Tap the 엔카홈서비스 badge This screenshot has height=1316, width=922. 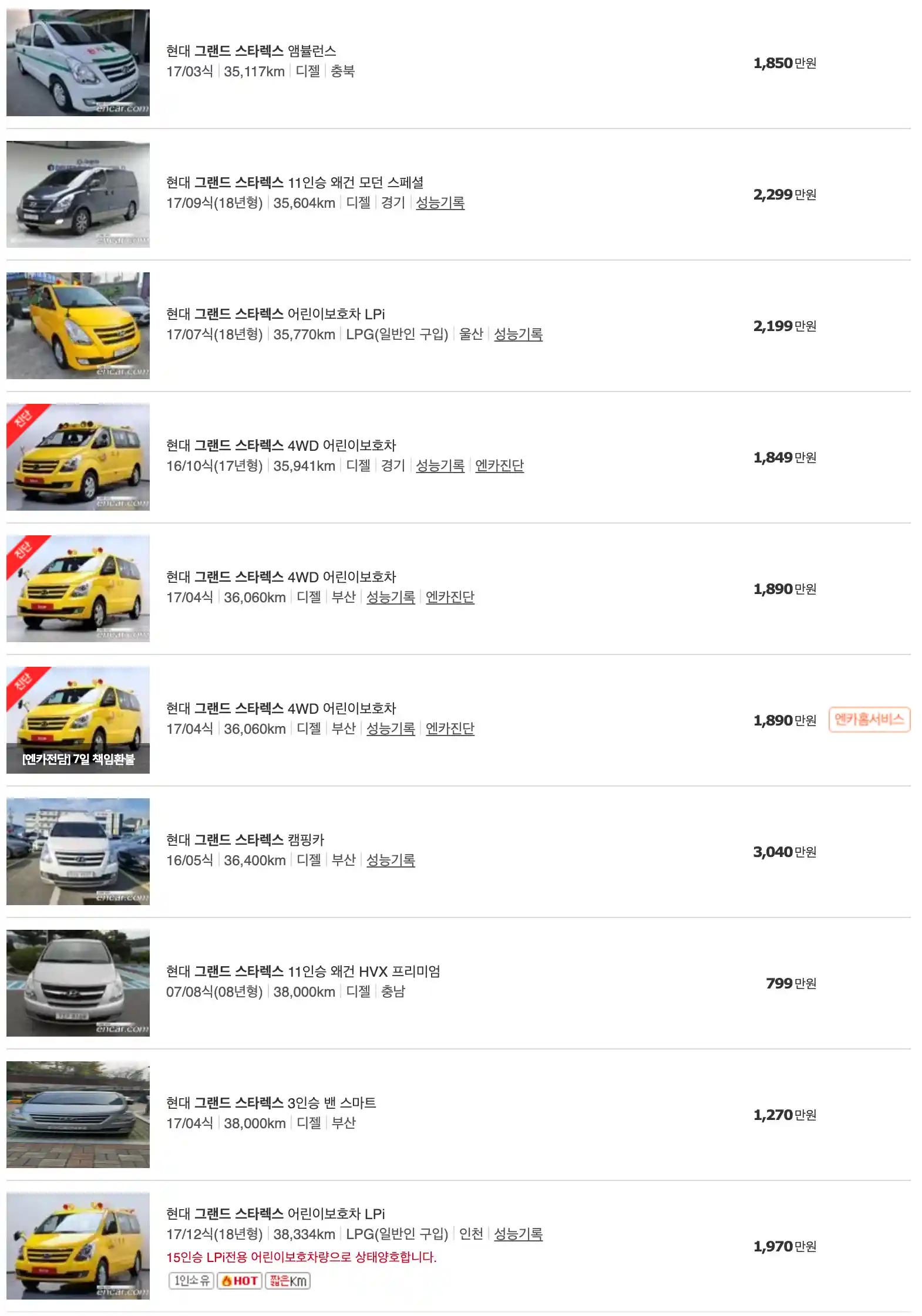pos(869,720)
